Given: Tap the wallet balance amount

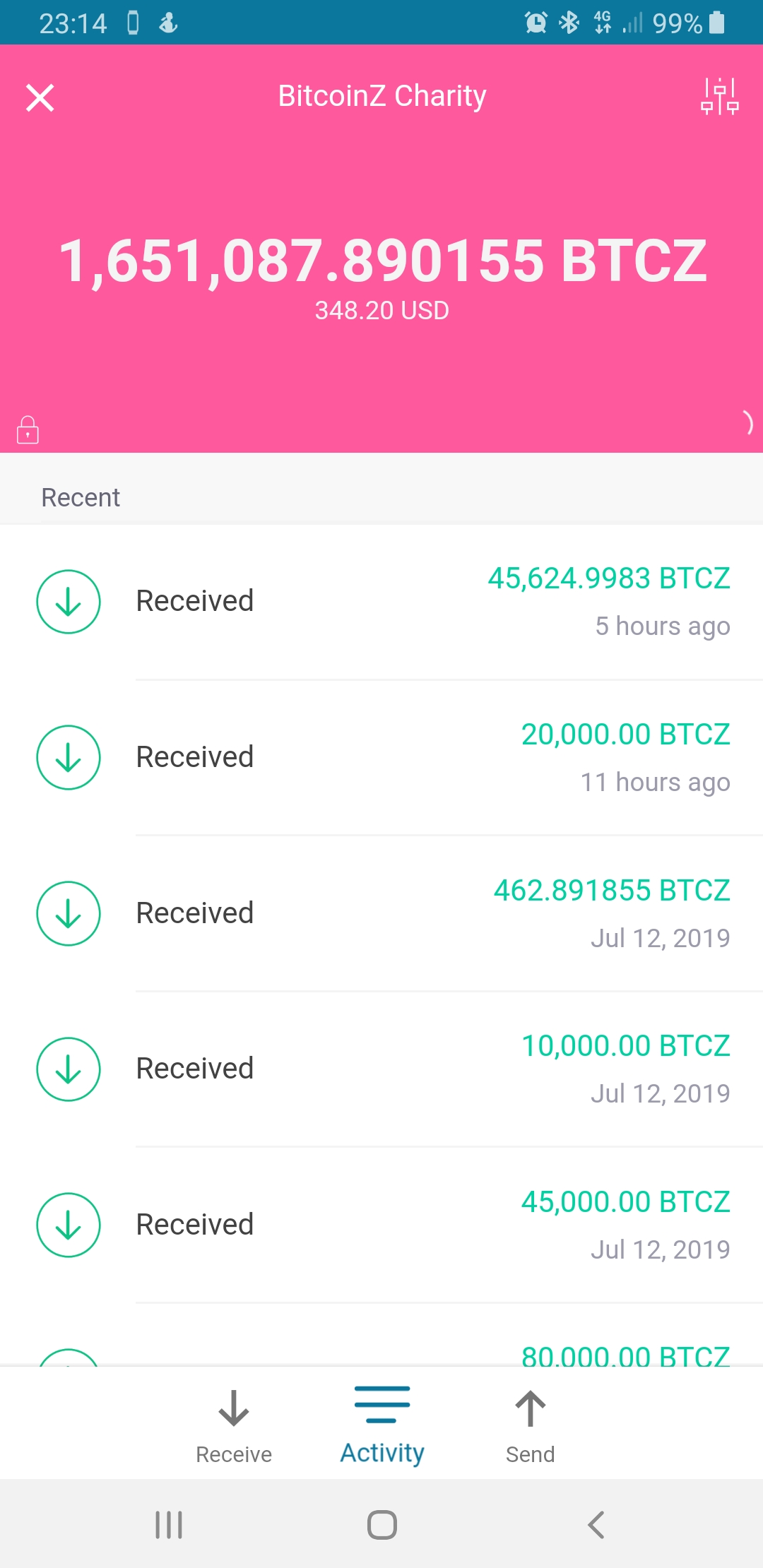Looking at the screenshot, I should point(382,261).
